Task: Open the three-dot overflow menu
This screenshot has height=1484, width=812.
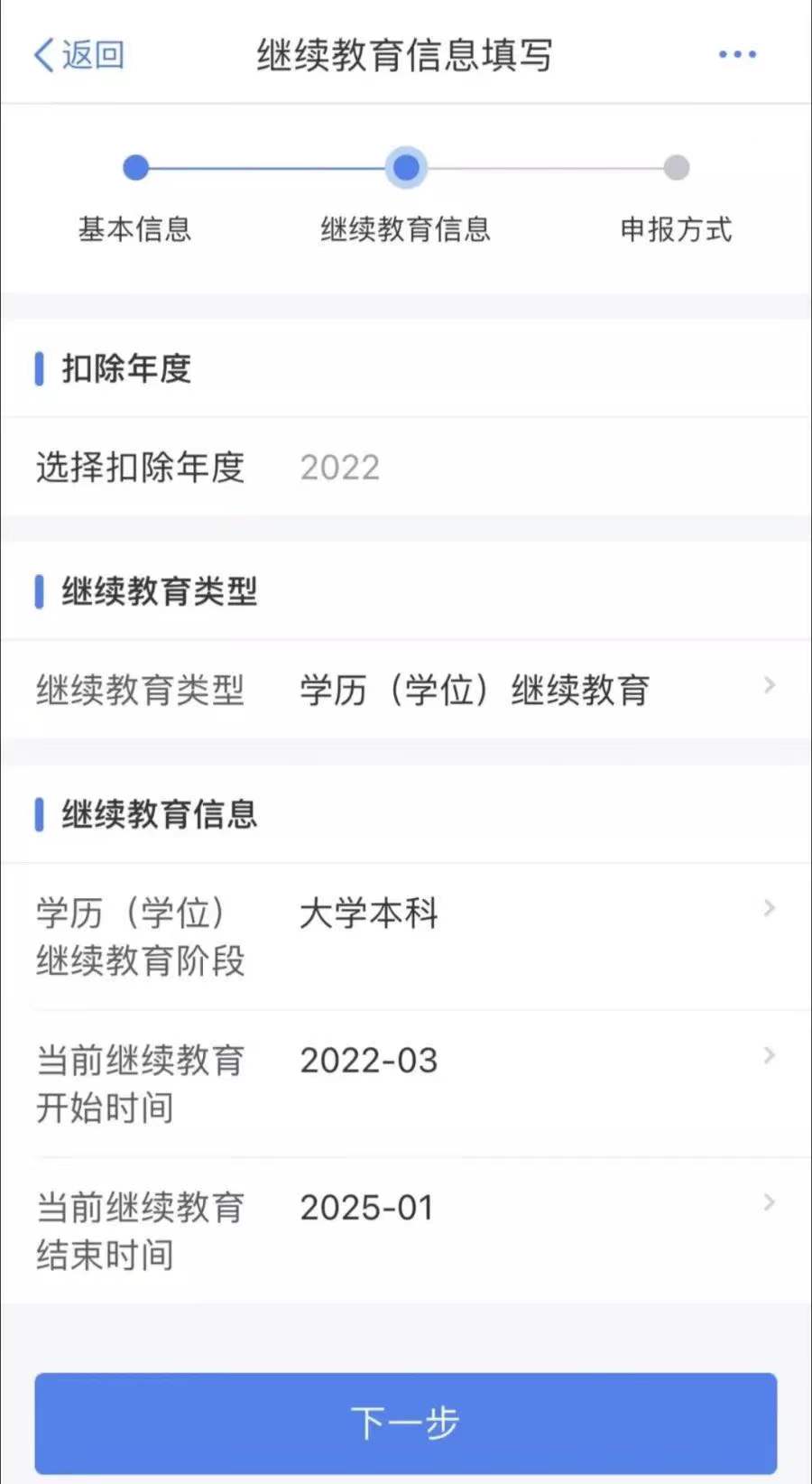Action: pos(737,55)
